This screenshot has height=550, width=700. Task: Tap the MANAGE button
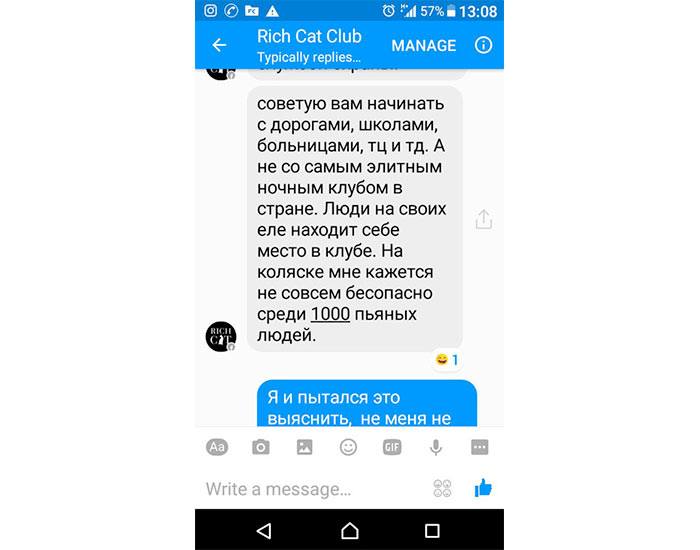[423, 45]
